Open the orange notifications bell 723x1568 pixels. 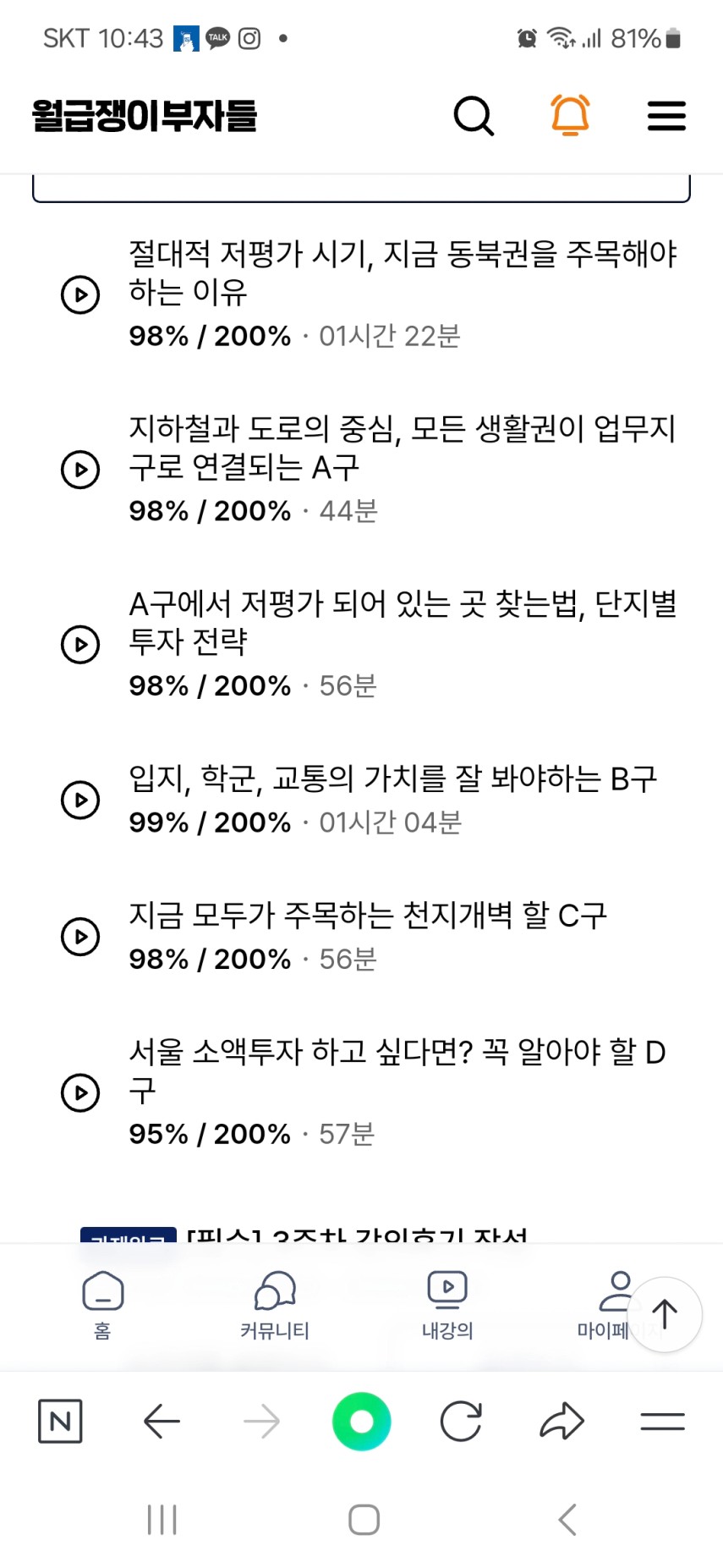(x=570, y=115)
